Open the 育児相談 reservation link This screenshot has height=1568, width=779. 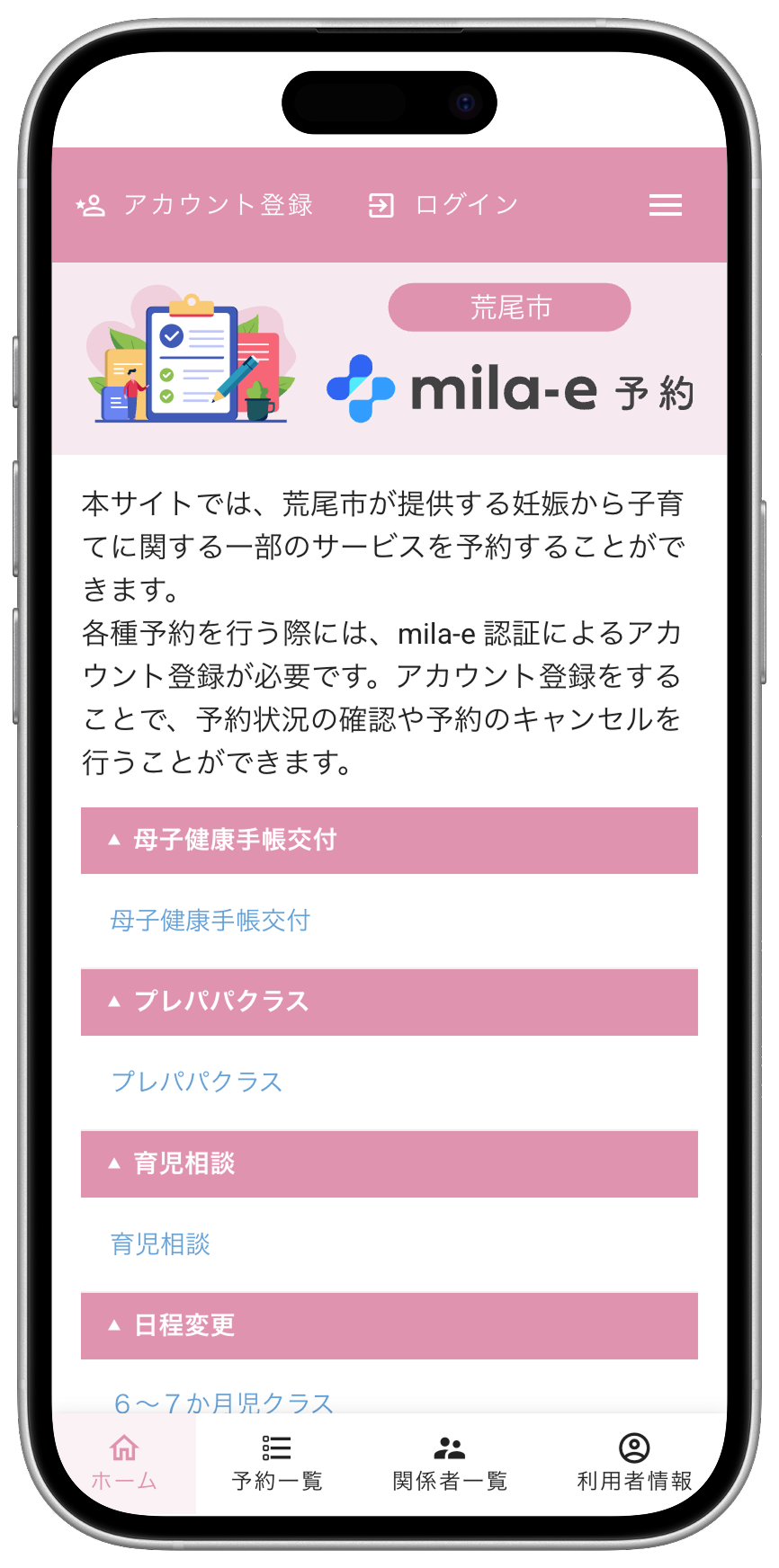(160, 1243)
